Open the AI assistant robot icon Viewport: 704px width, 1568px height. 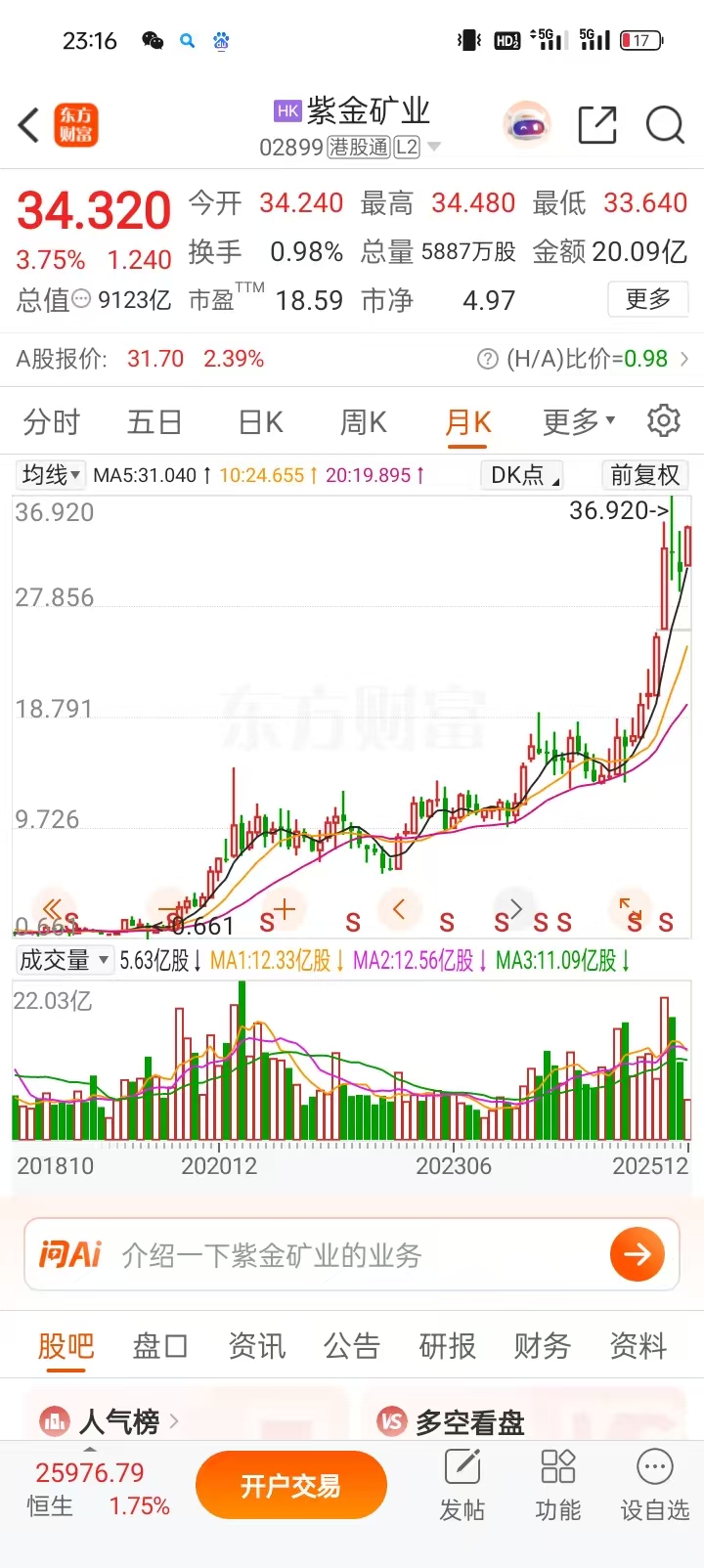point(527,125)
